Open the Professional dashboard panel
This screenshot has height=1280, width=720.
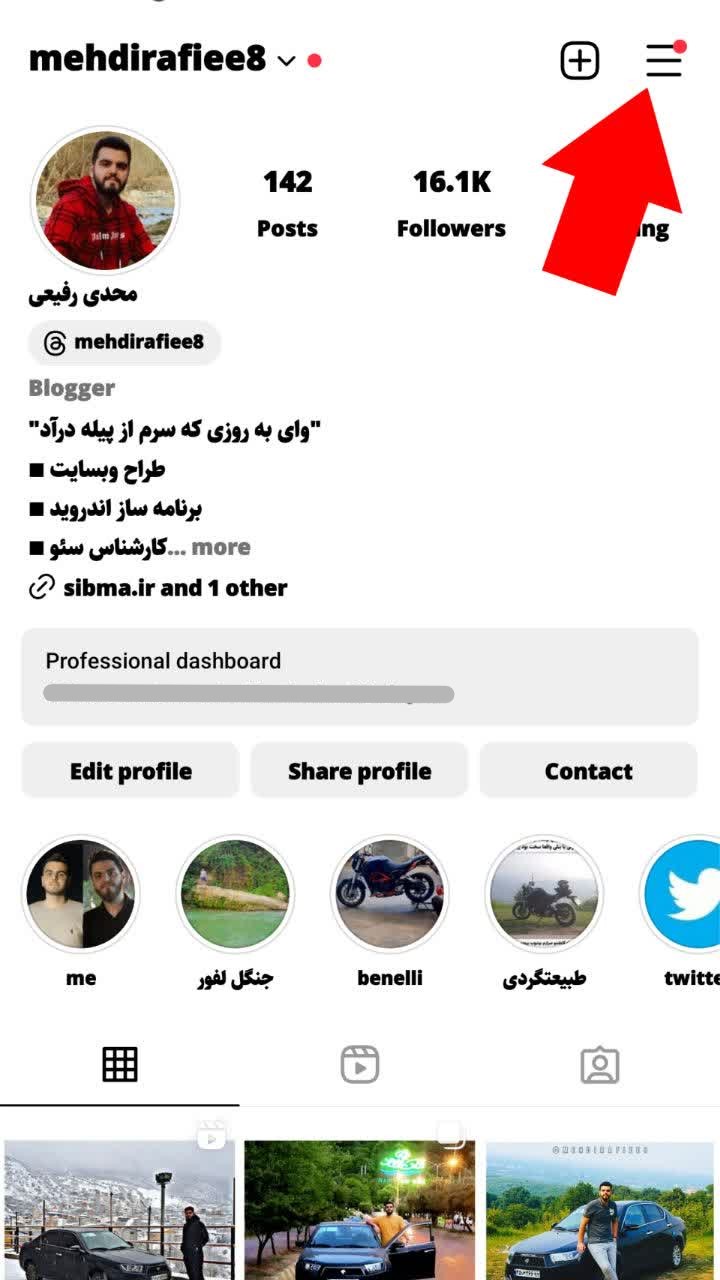coord(360,676)
